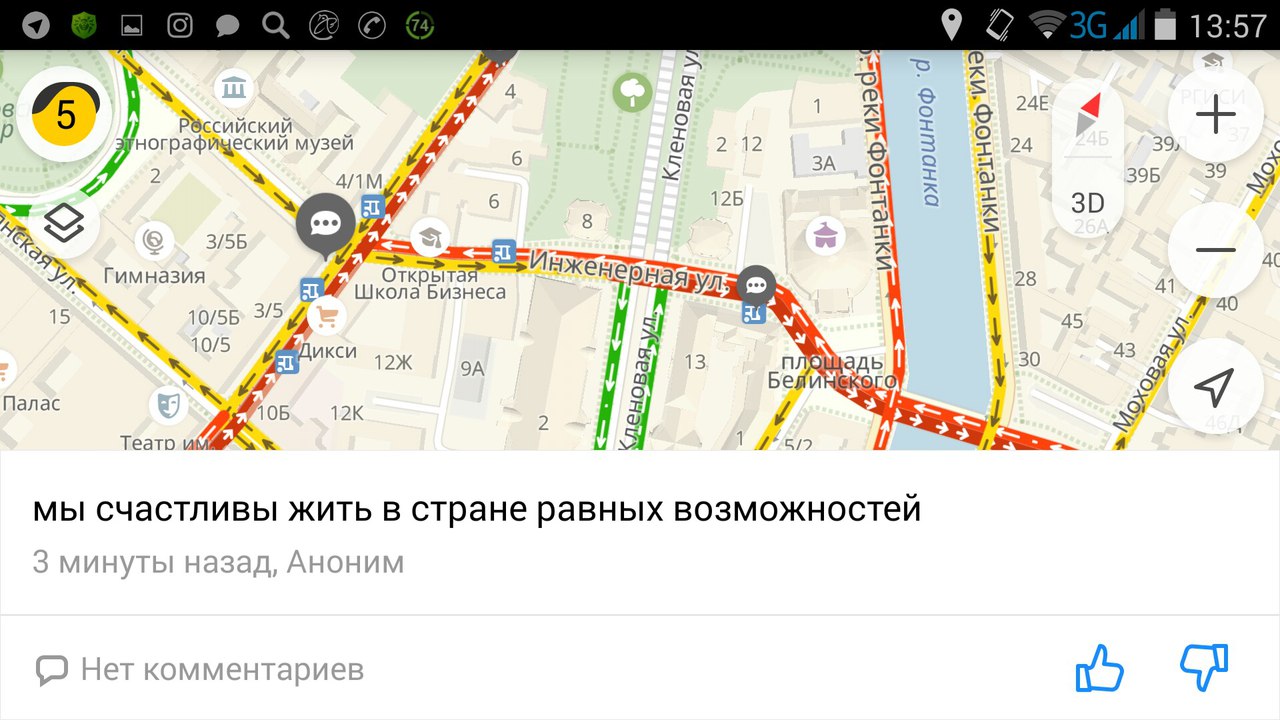Center map on my location arrow
The image size is (1280, 720).
click(x=1215, y=386)
